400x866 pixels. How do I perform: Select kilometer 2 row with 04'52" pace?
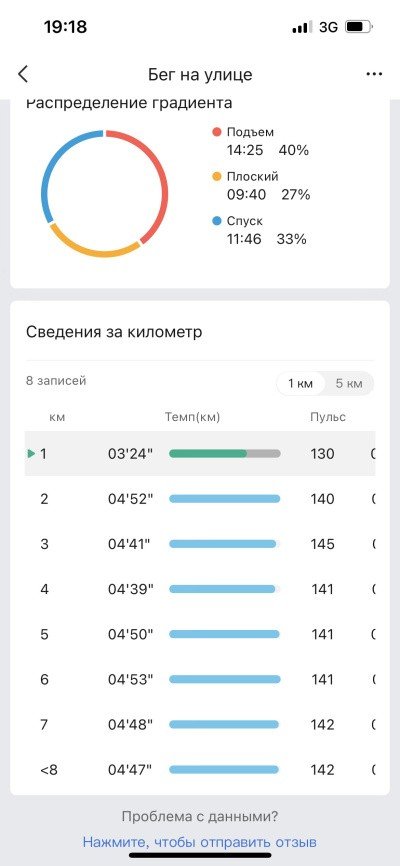[x=200, y=499]
